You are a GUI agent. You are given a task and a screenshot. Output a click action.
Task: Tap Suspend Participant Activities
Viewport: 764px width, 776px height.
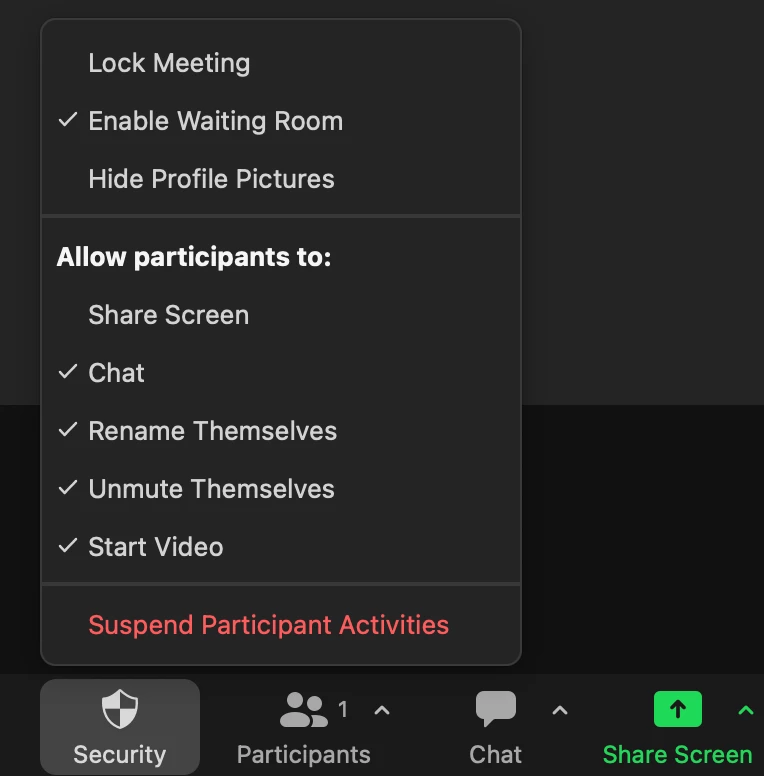[268, 625]
